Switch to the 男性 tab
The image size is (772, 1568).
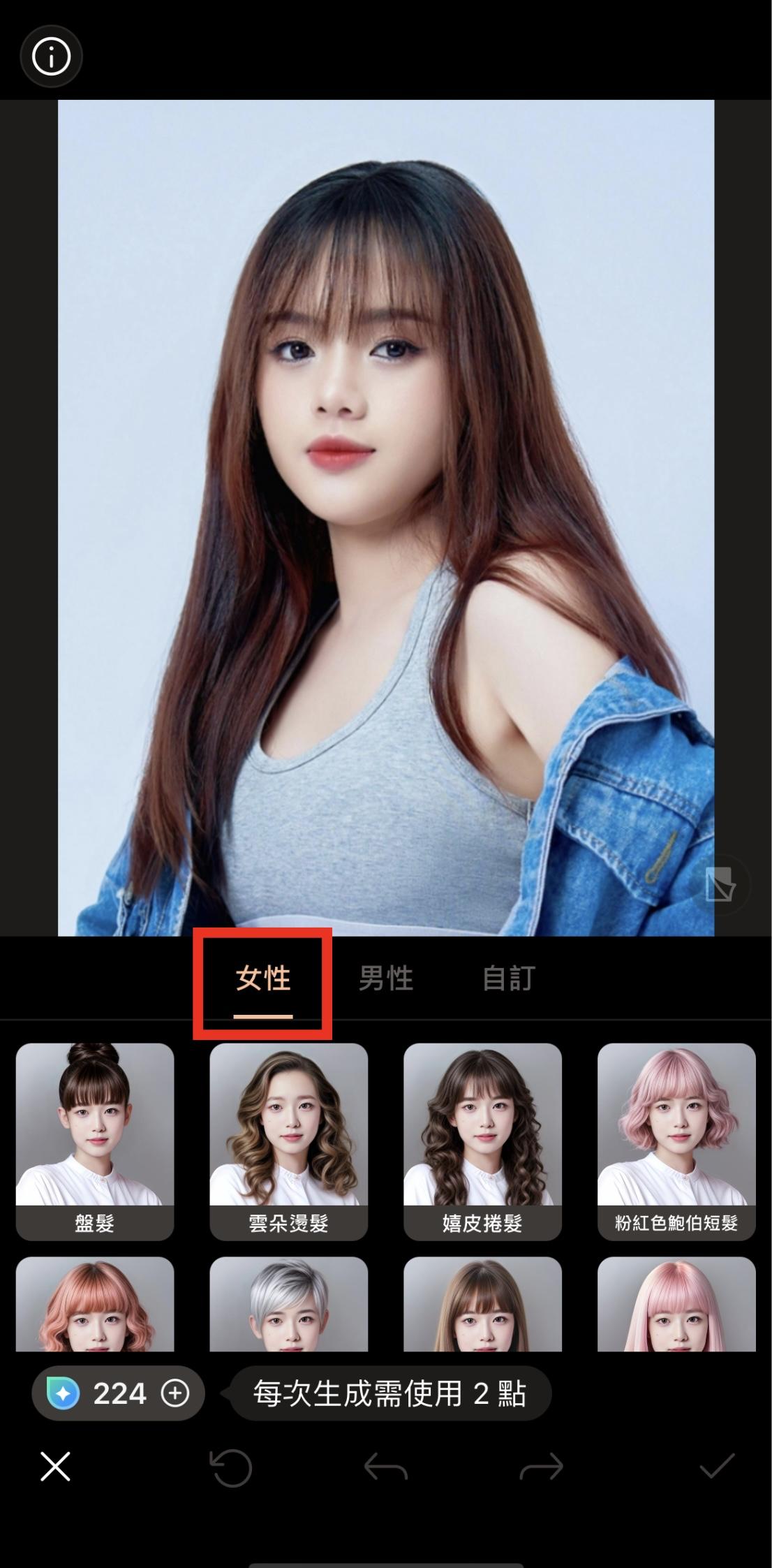pyautogui.click(x=386, y=979)
